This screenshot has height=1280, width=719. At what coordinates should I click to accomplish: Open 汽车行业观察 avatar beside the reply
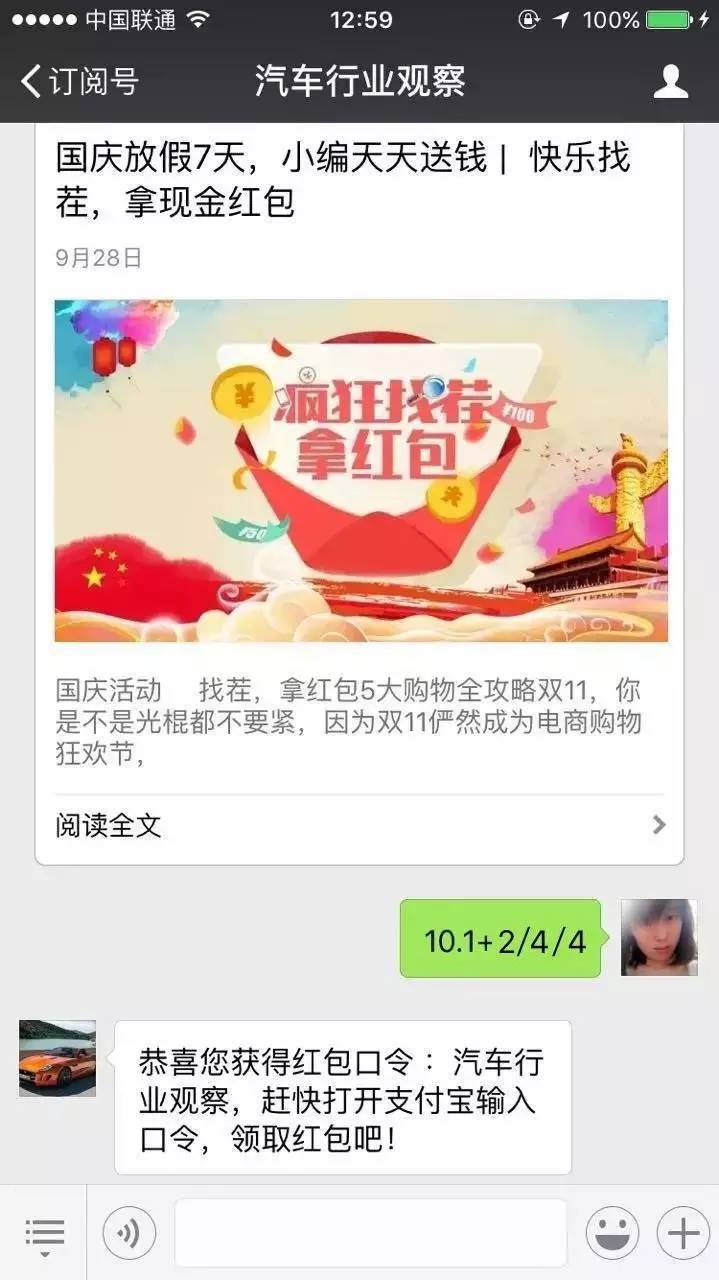point(57,1057)
